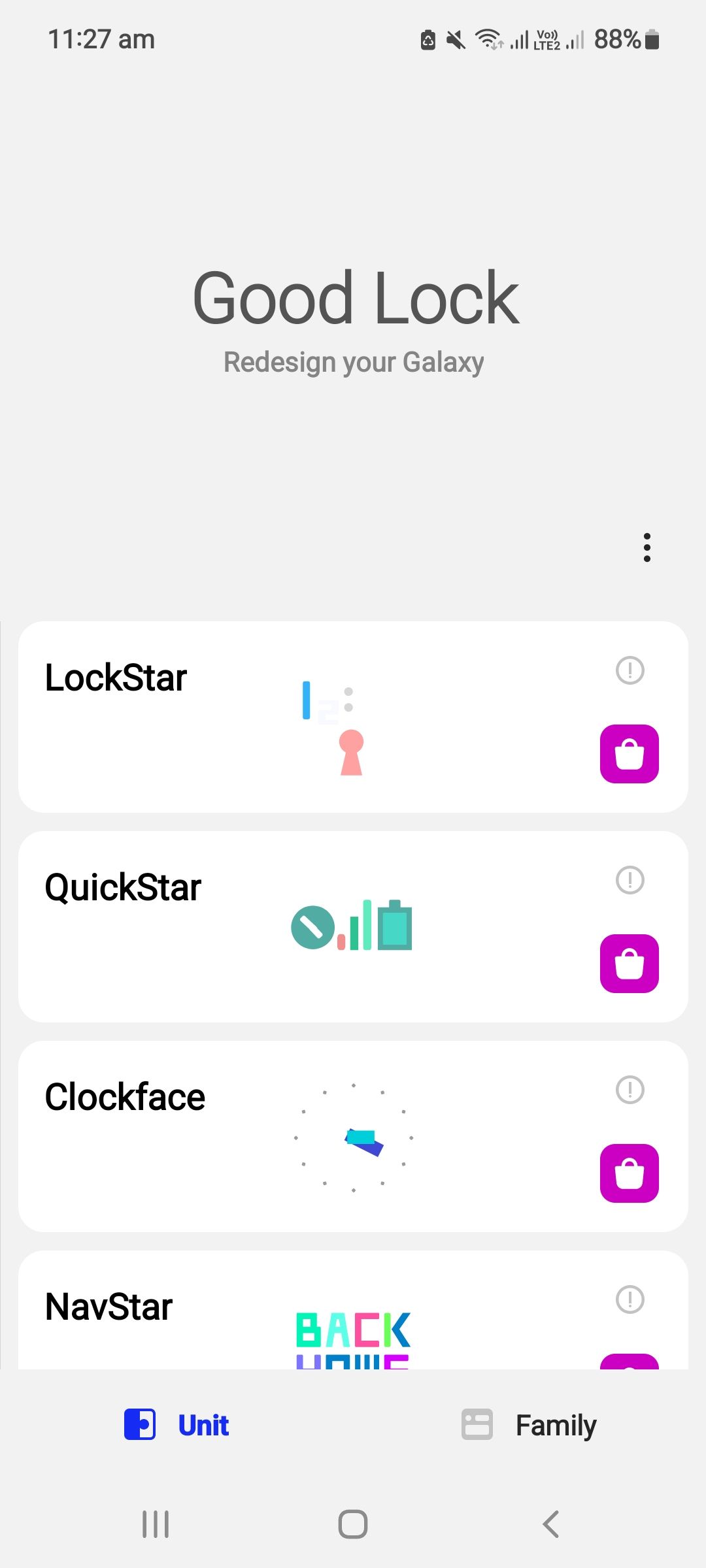This screenshot has width=706, height=1568.
Task: Switch to the Unit tab
Action: tap(176, 1424)
